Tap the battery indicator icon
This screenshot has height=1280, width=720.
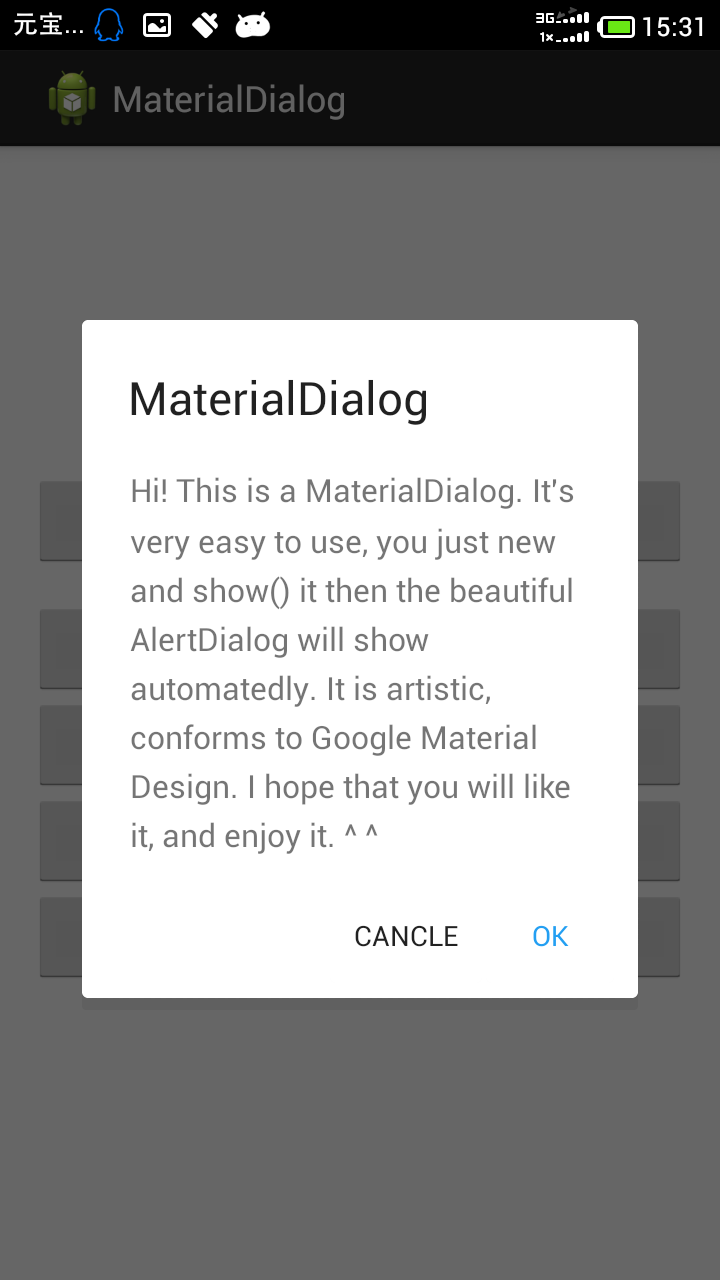point(617,25)
